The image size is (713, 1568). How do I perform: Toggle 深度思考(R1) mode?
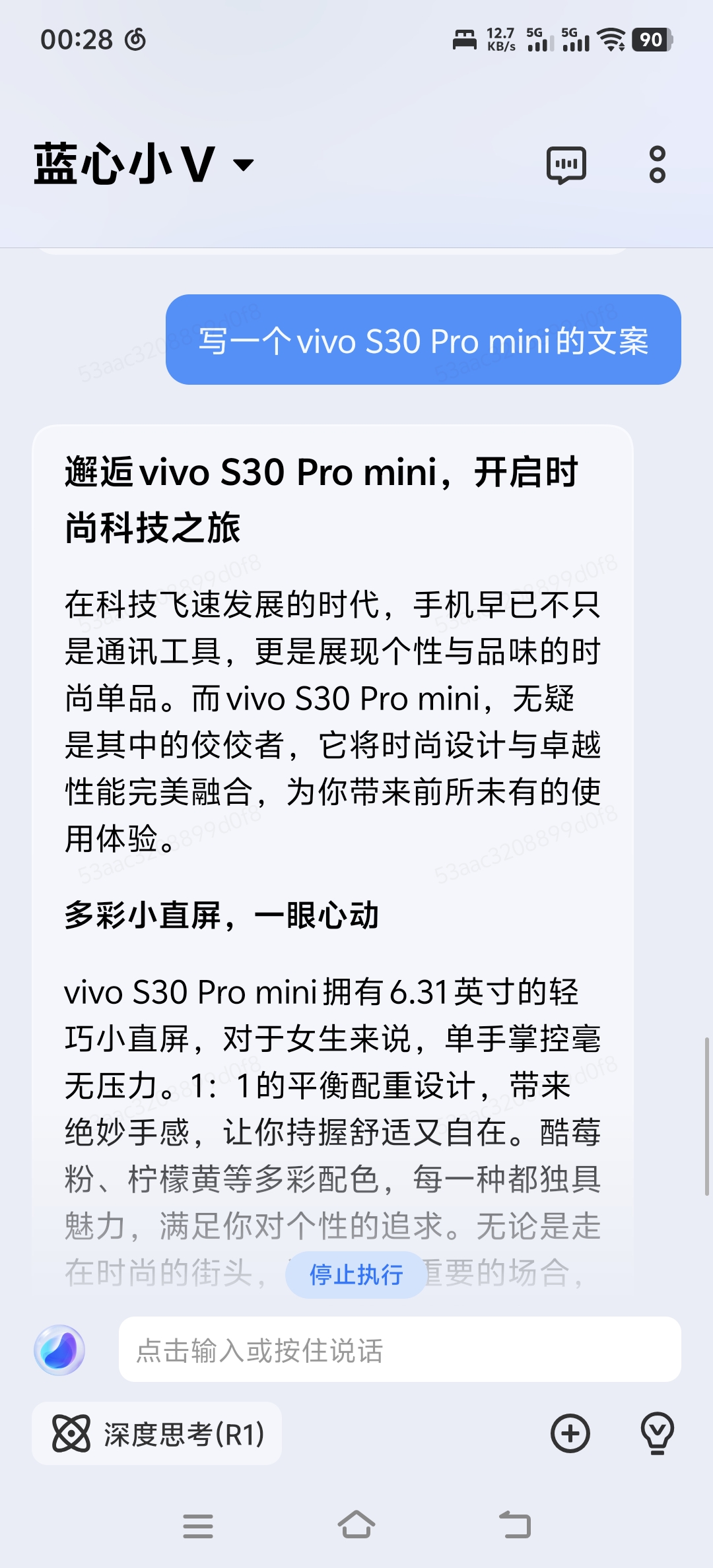[x=157, y=1433]
